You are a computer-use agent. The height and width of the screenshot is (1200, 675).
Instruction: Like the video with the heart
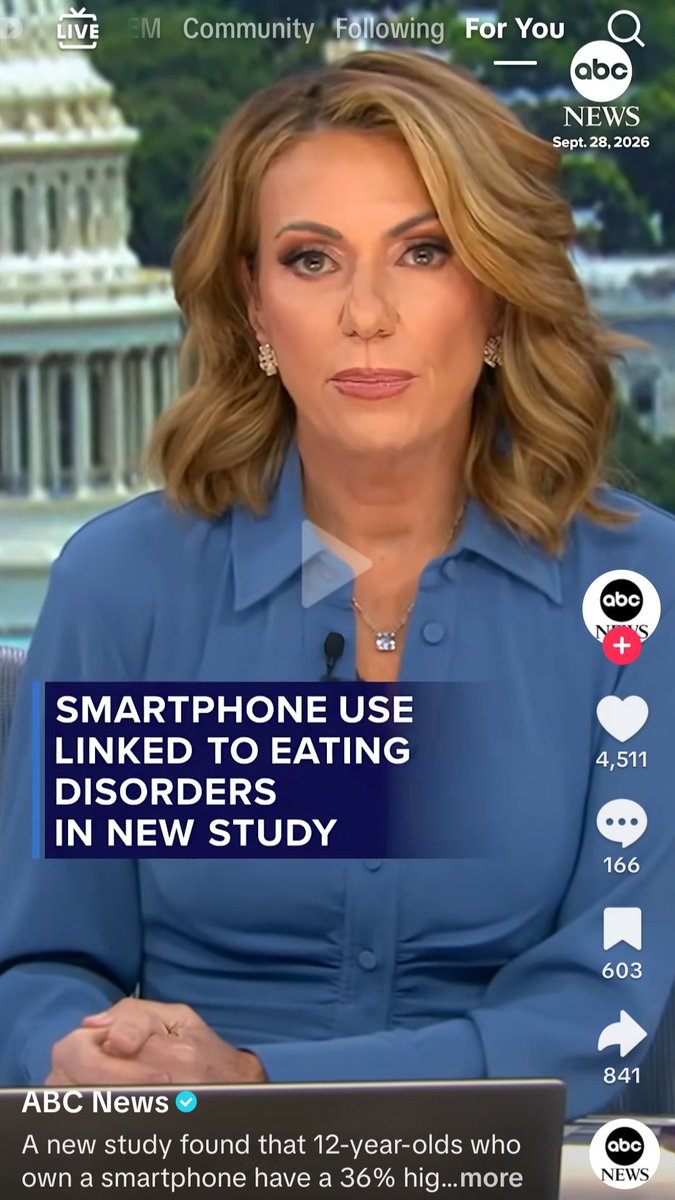point(622,718)
